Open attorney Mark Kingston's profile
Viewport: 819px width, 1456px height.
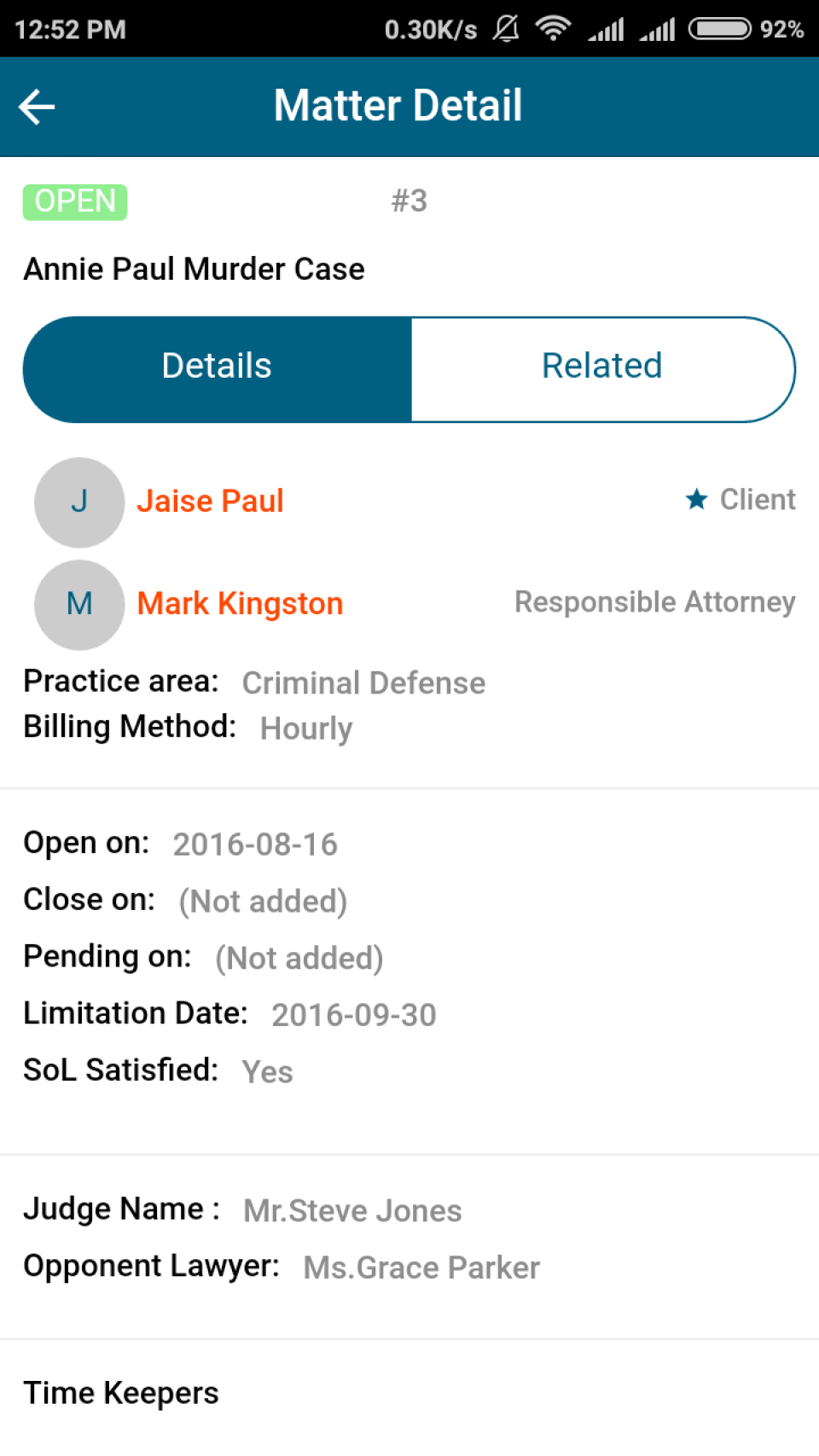tap(240, 604)
